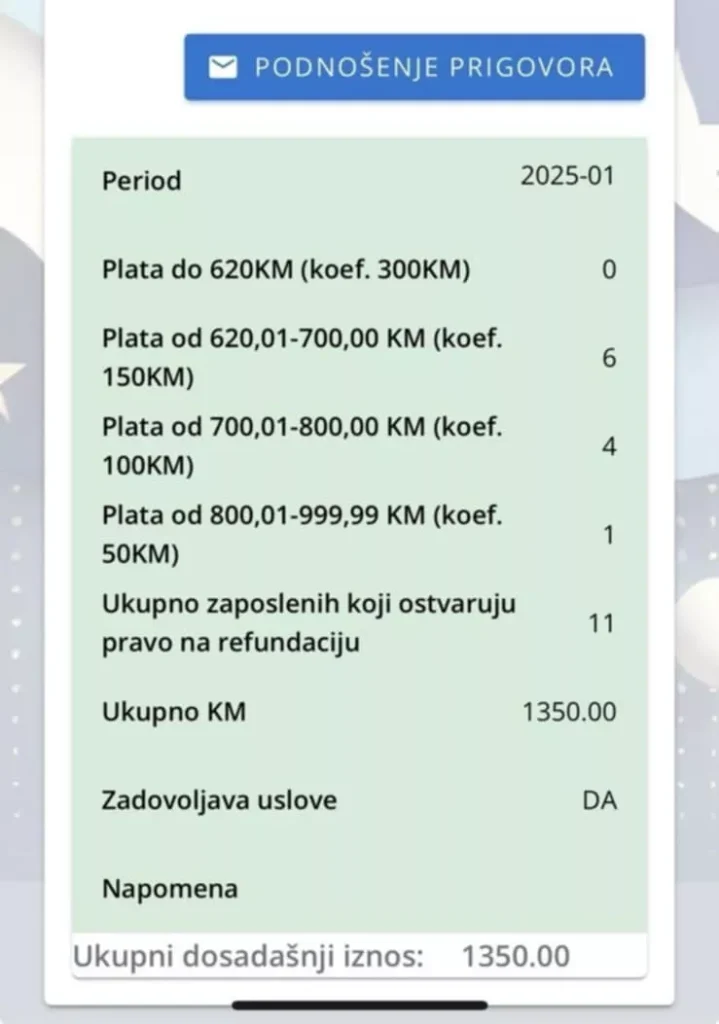Tap the Podnošenje prigovora button
The image size is (719, 1024).
414,67
